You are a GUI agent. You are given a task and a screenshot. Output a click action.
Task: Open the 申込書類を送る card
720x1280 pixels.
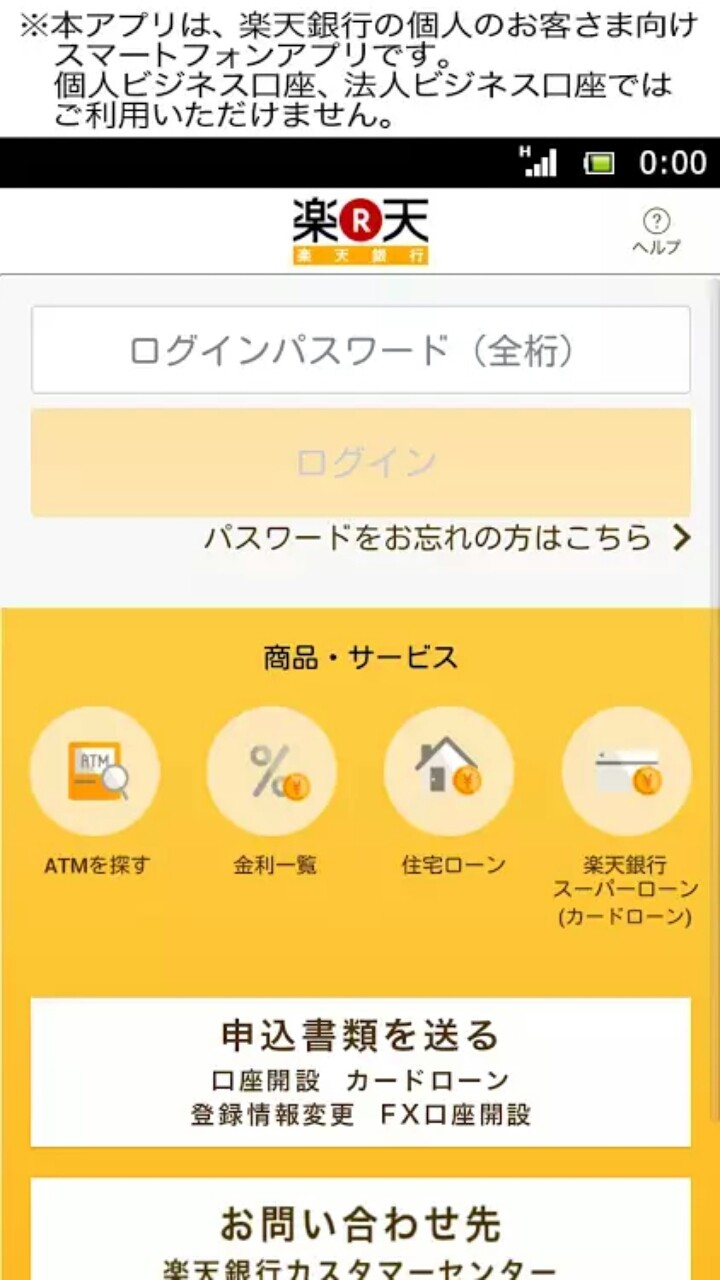point(360,1071)
